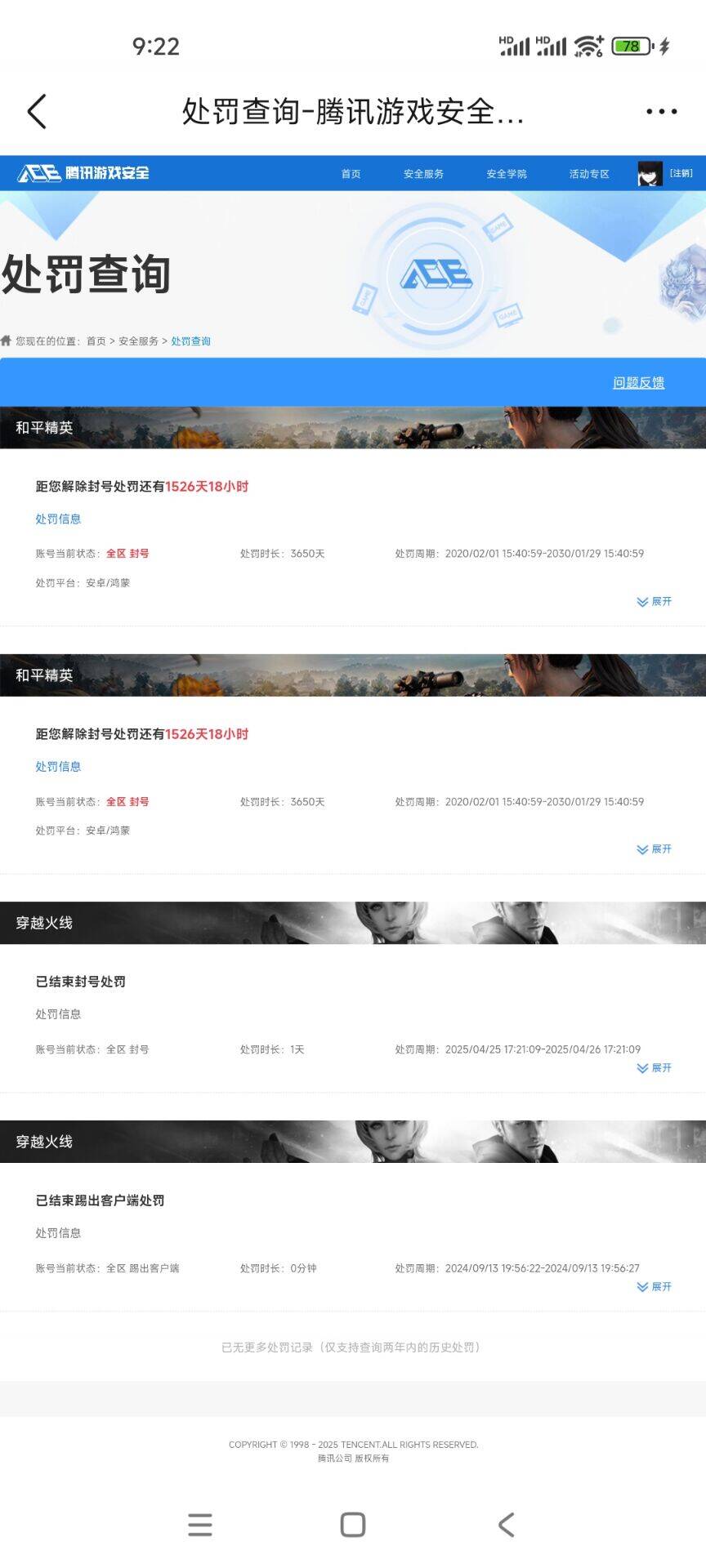
Task: Open the 安全服务 navigation item
Action: tap(423, 174)
